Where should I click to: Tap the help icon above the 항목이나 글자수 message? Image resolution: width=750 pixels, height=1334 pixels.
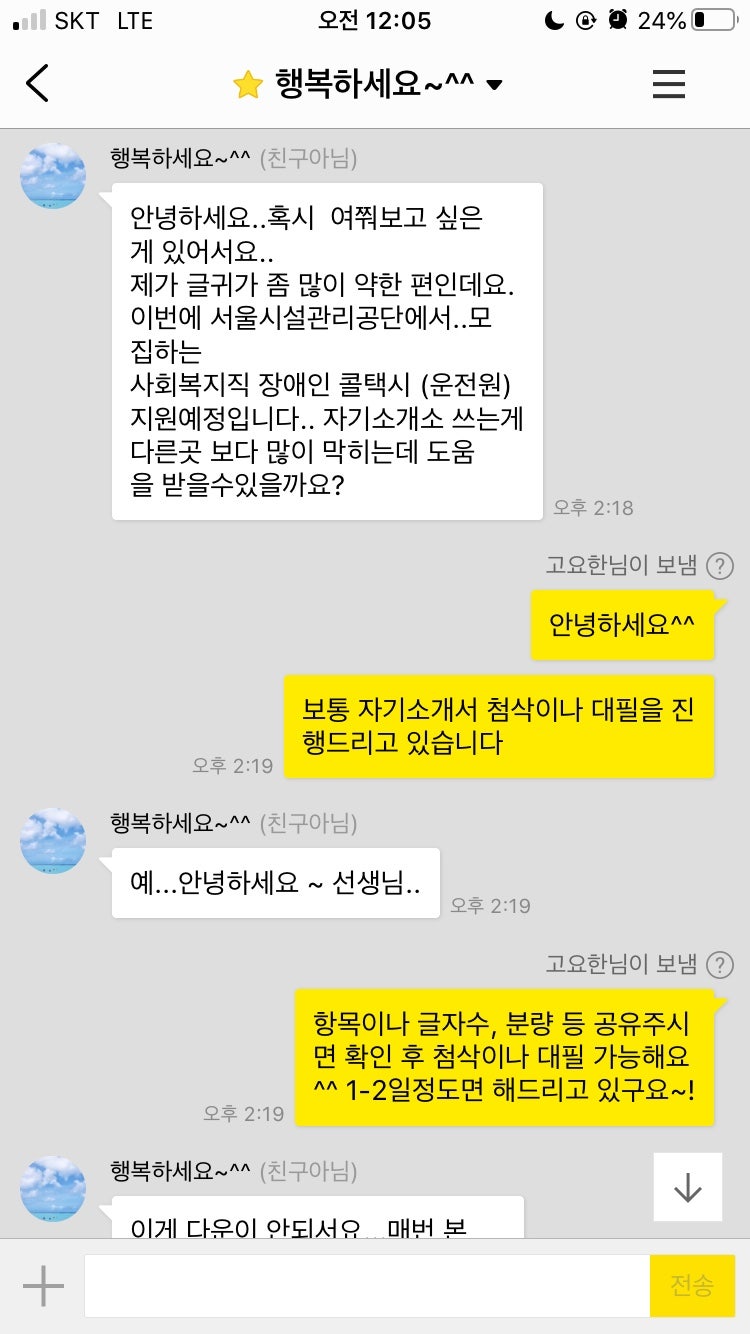coord(720,965)
